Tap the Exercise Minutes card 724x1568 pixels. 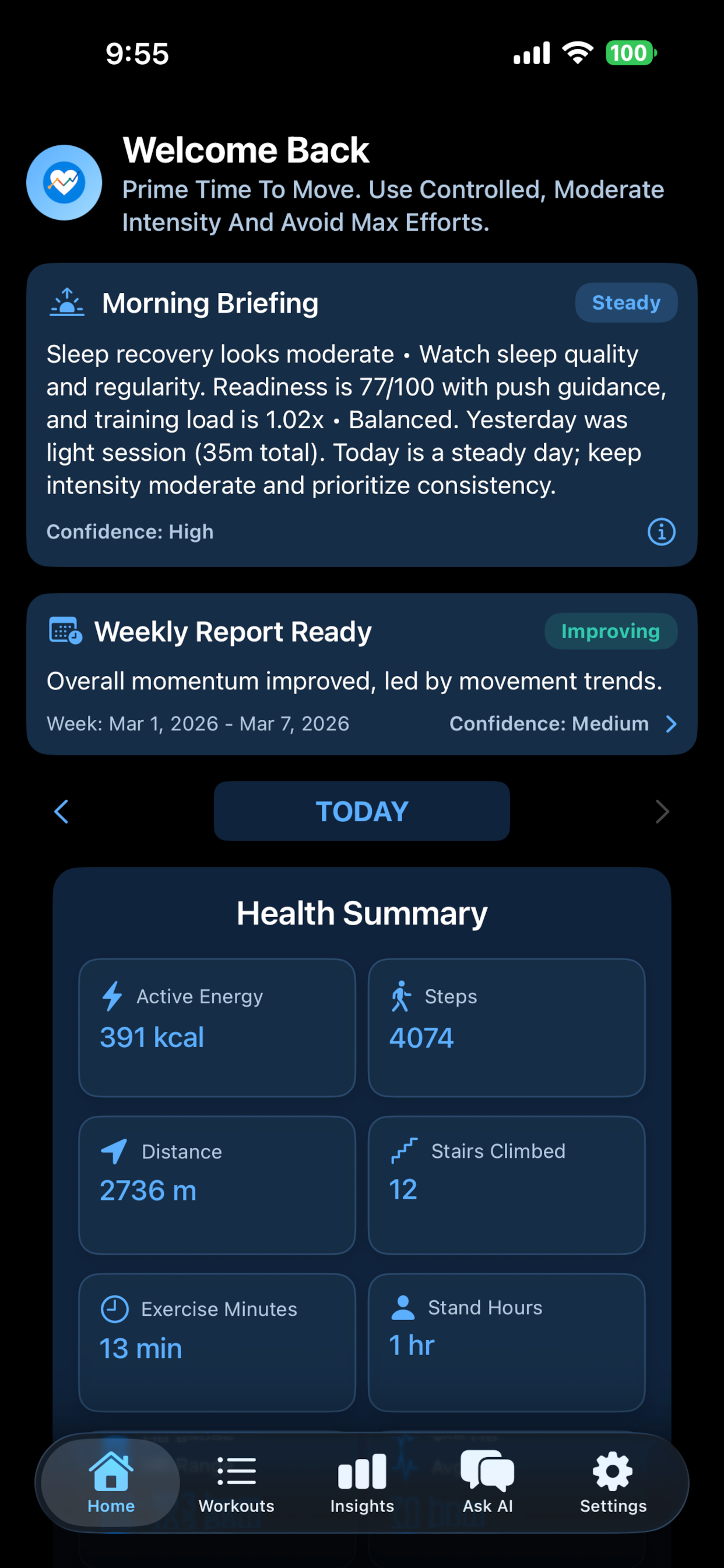[x=217, y=1339]
